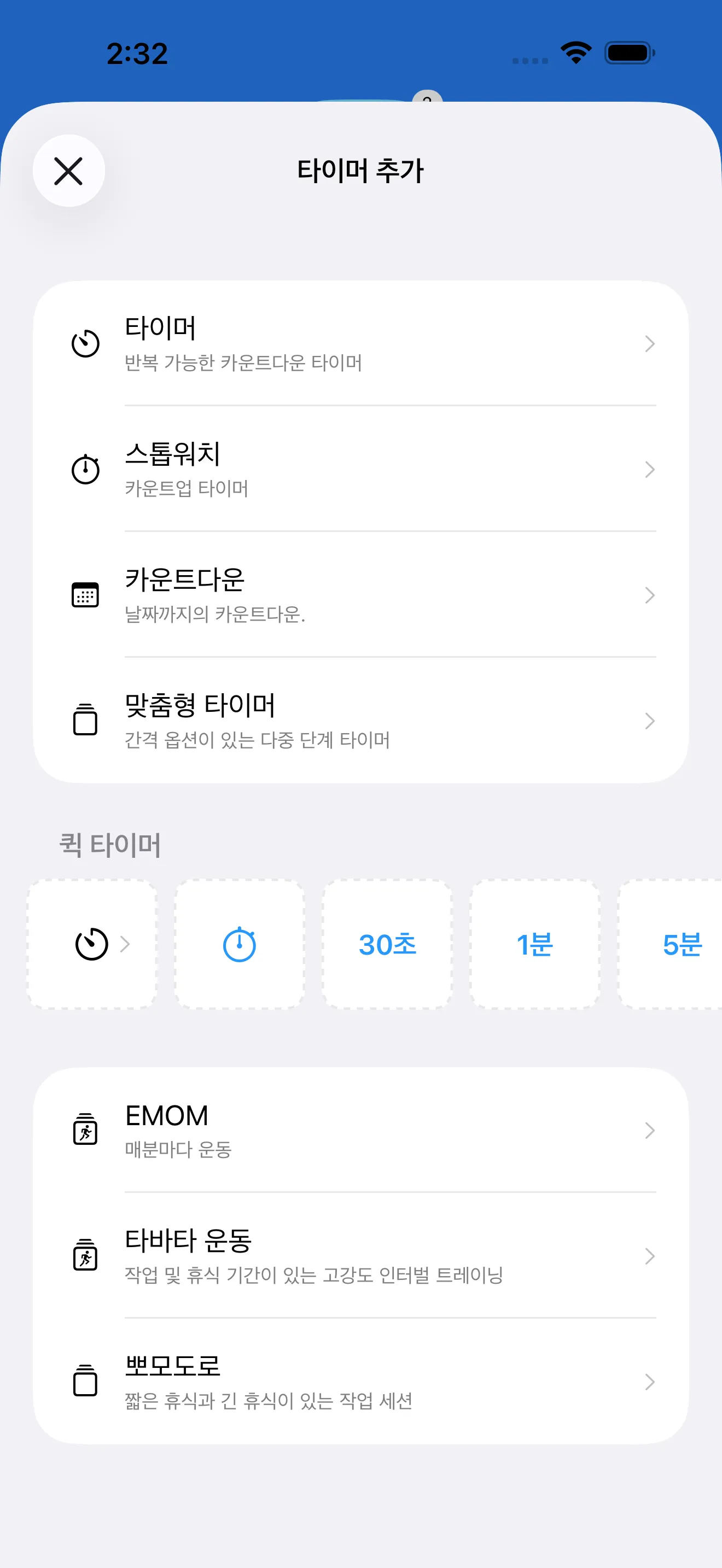
Task: Select the 맞춤형 타이머 jar icon
Action: tap(86, 721)
